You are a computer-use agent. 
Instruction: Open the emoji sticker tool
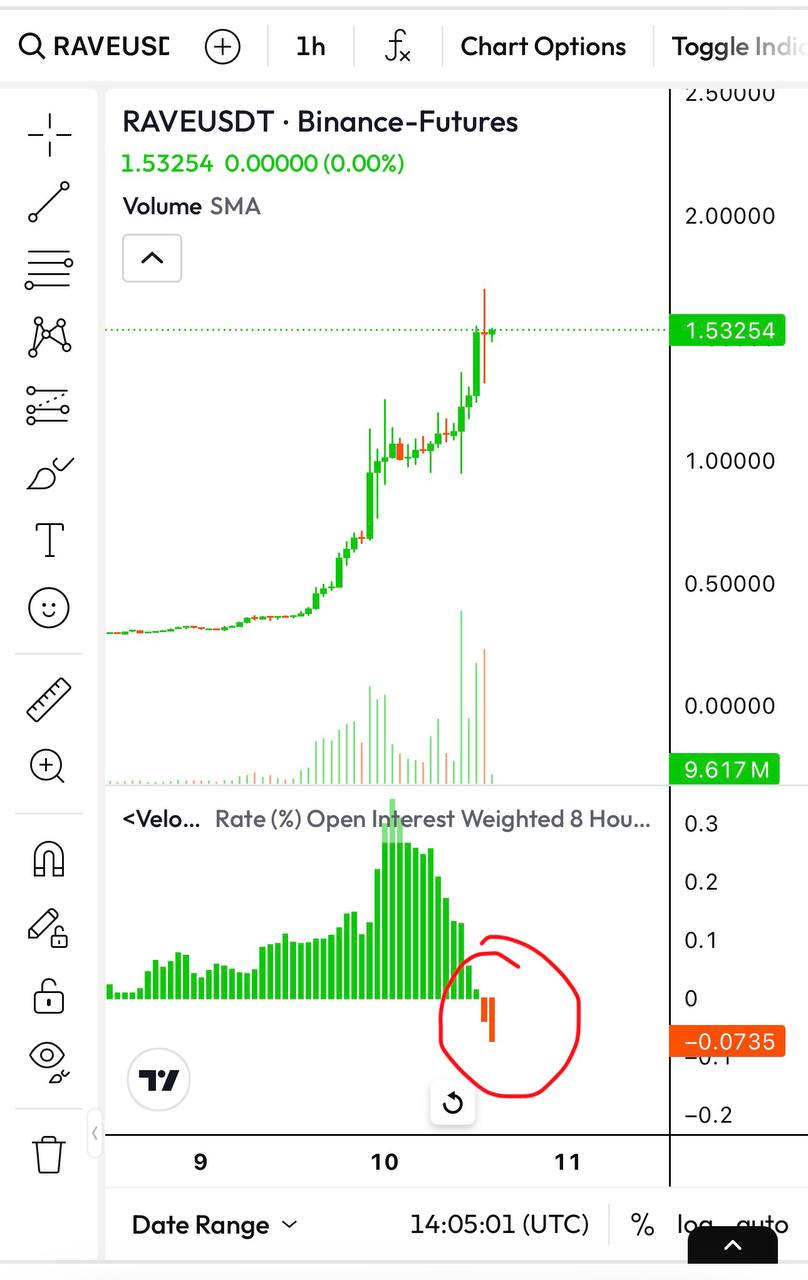(x=49, y=607)
